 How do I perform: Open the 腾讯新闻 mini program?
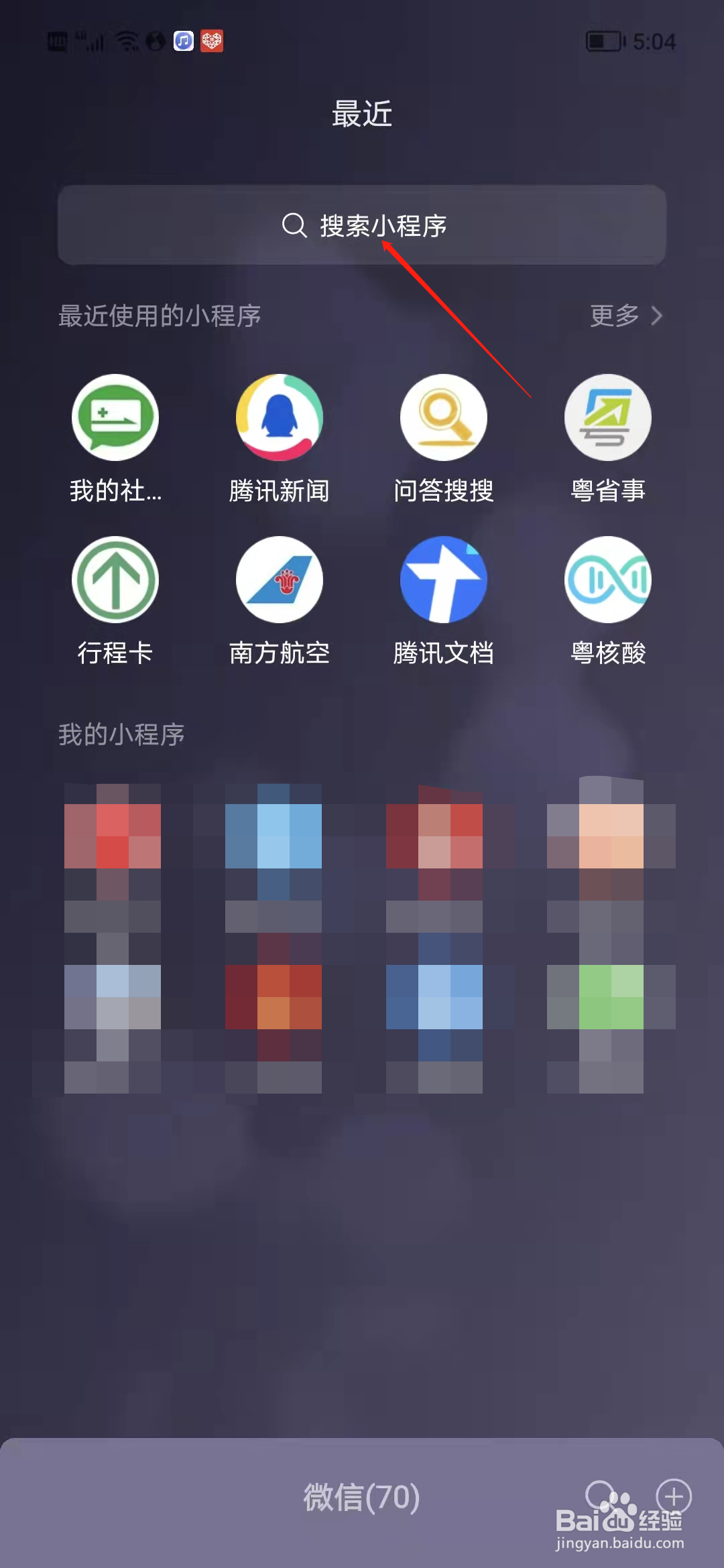click(279, 417)
